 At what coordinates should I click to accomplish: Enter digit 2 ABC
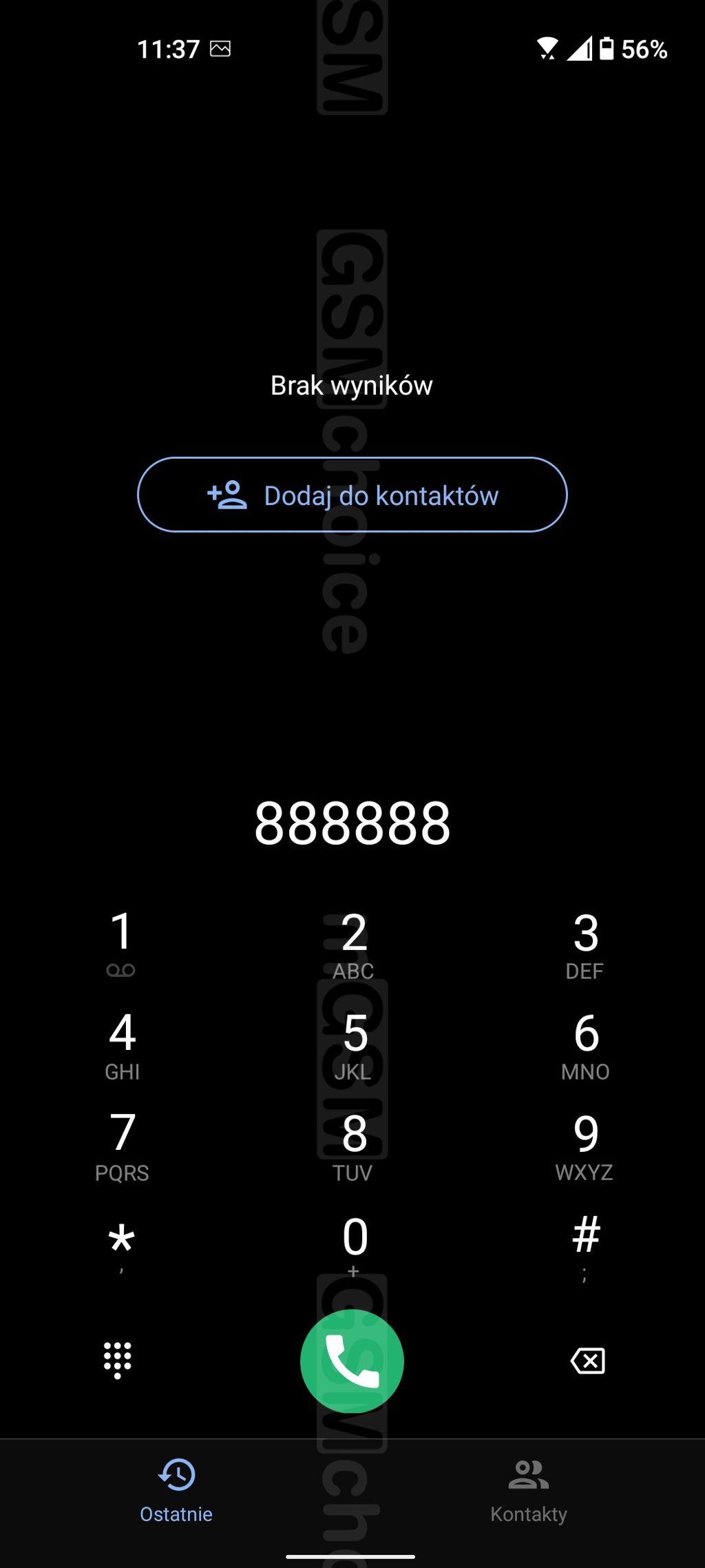tap(353, 945)
